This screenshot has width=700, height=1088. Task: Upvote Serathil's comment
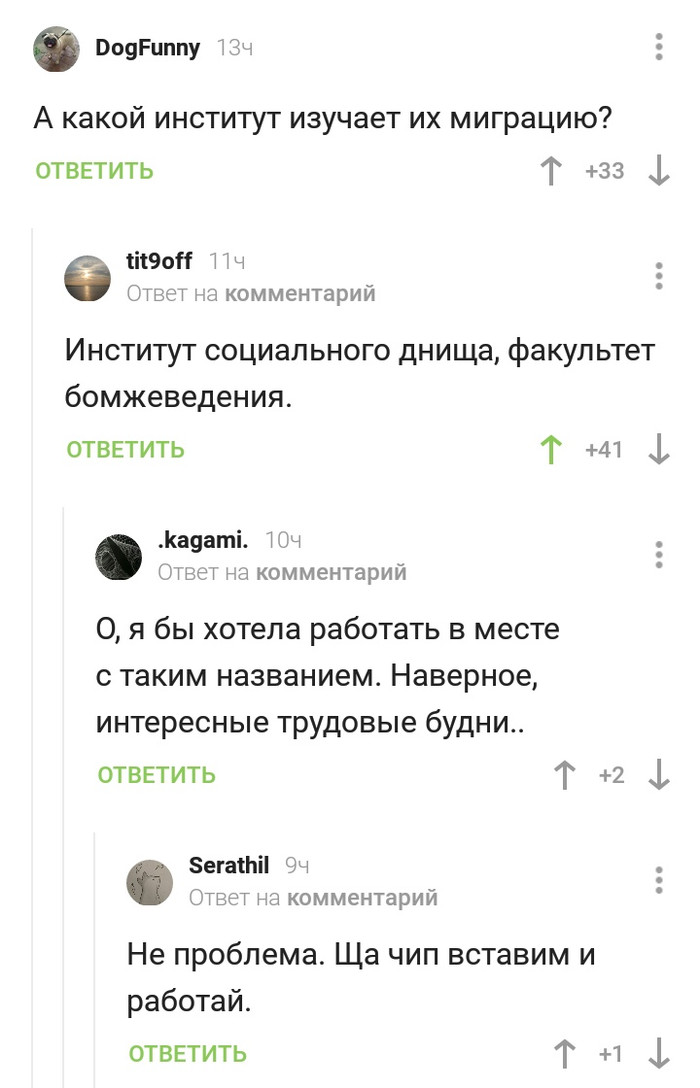565,1053
